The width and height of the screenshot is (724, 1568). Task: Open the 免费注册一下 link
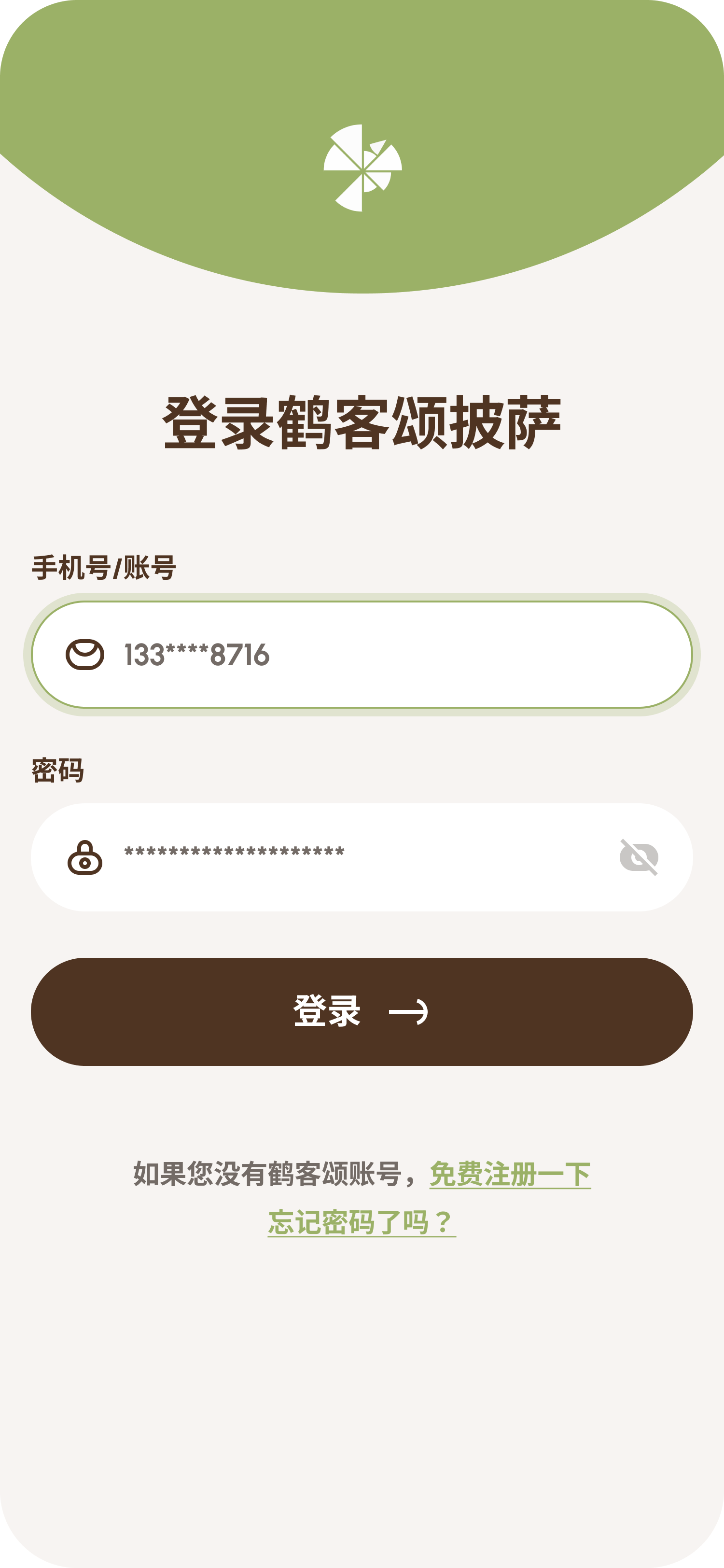point(510,1174)
